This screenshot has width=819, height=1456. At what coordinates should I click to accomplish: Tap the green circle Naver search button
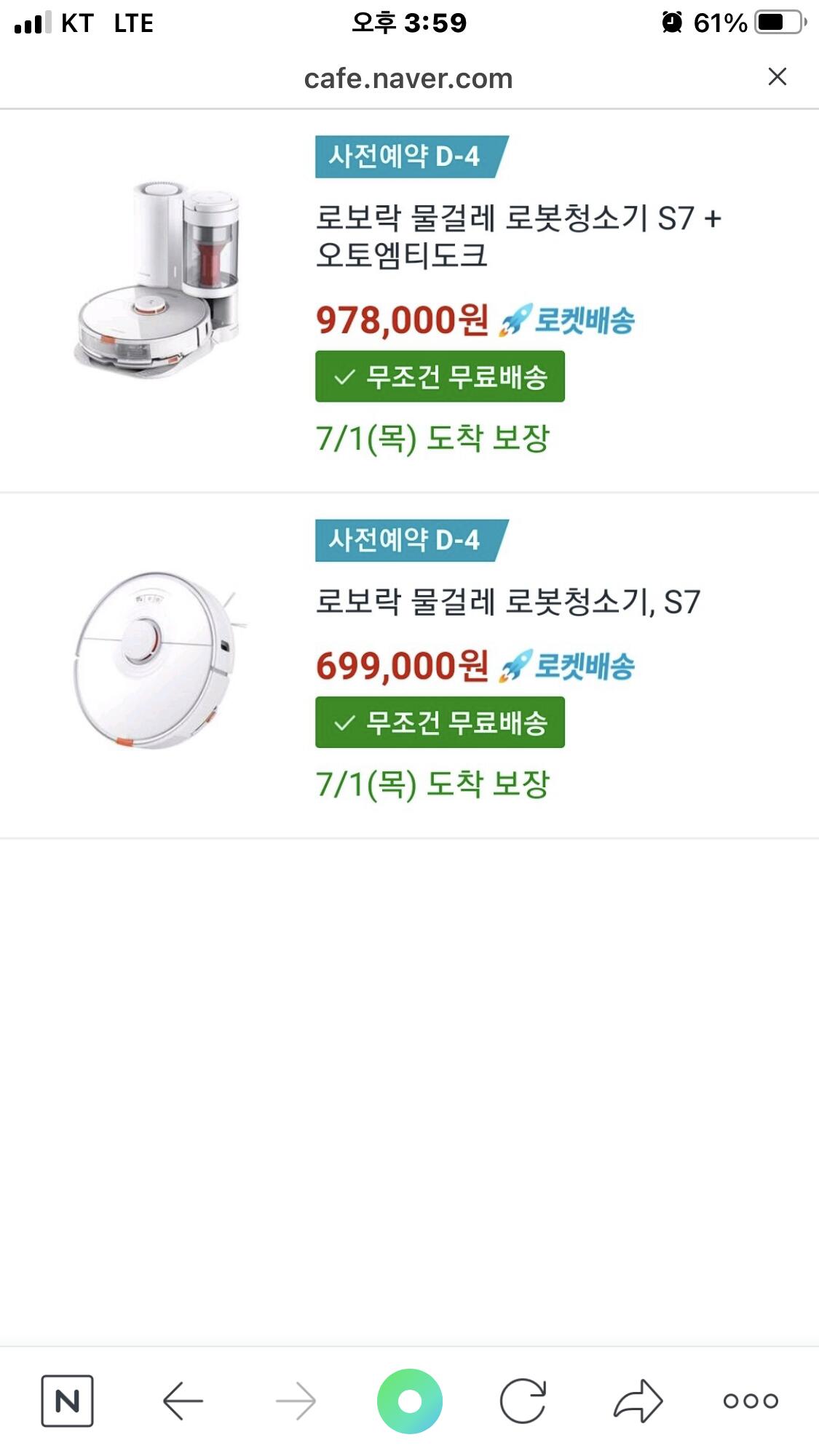[x=410, y=1401]
